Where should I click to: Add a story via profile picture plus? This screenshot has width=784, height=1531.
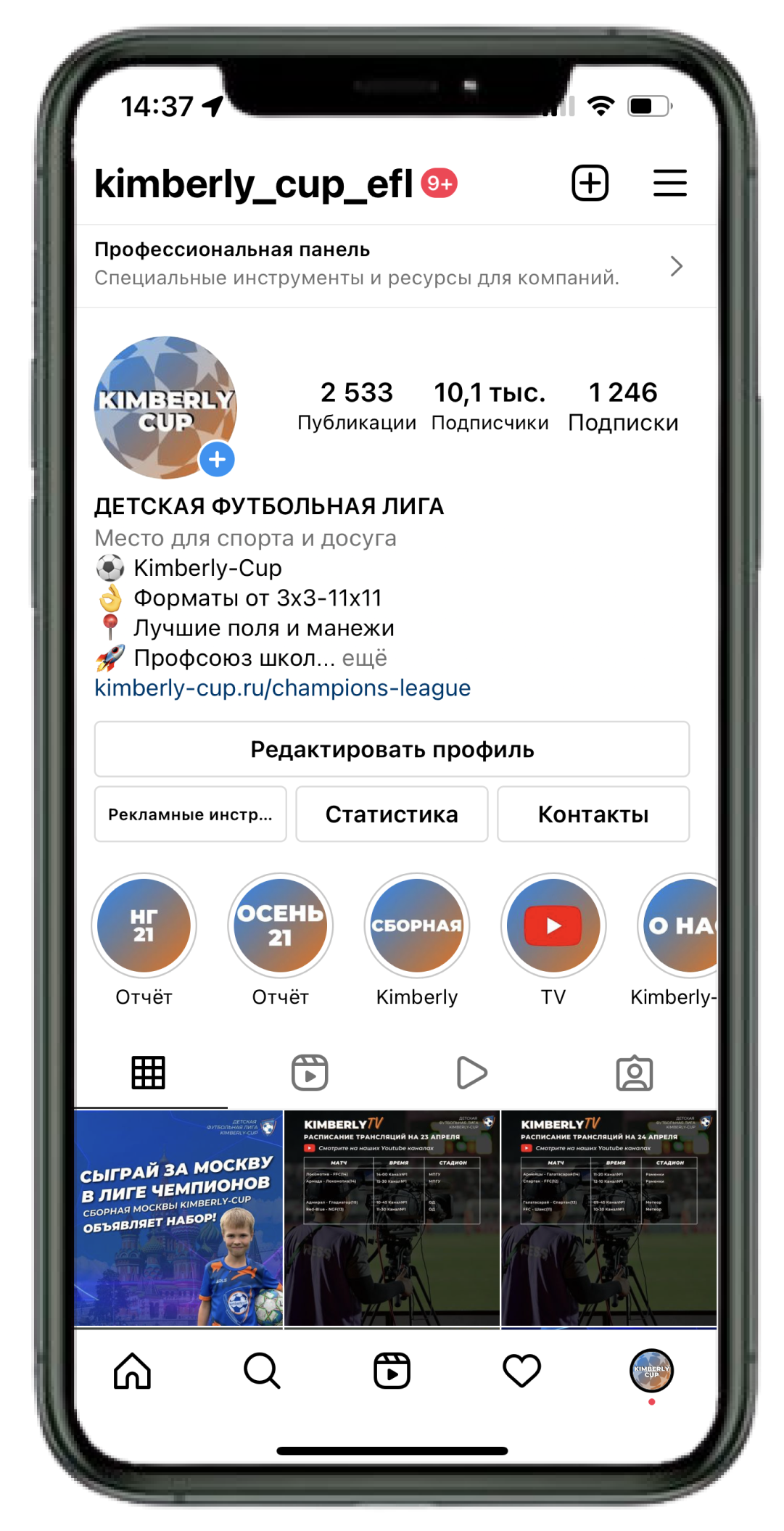click(217, 459)
